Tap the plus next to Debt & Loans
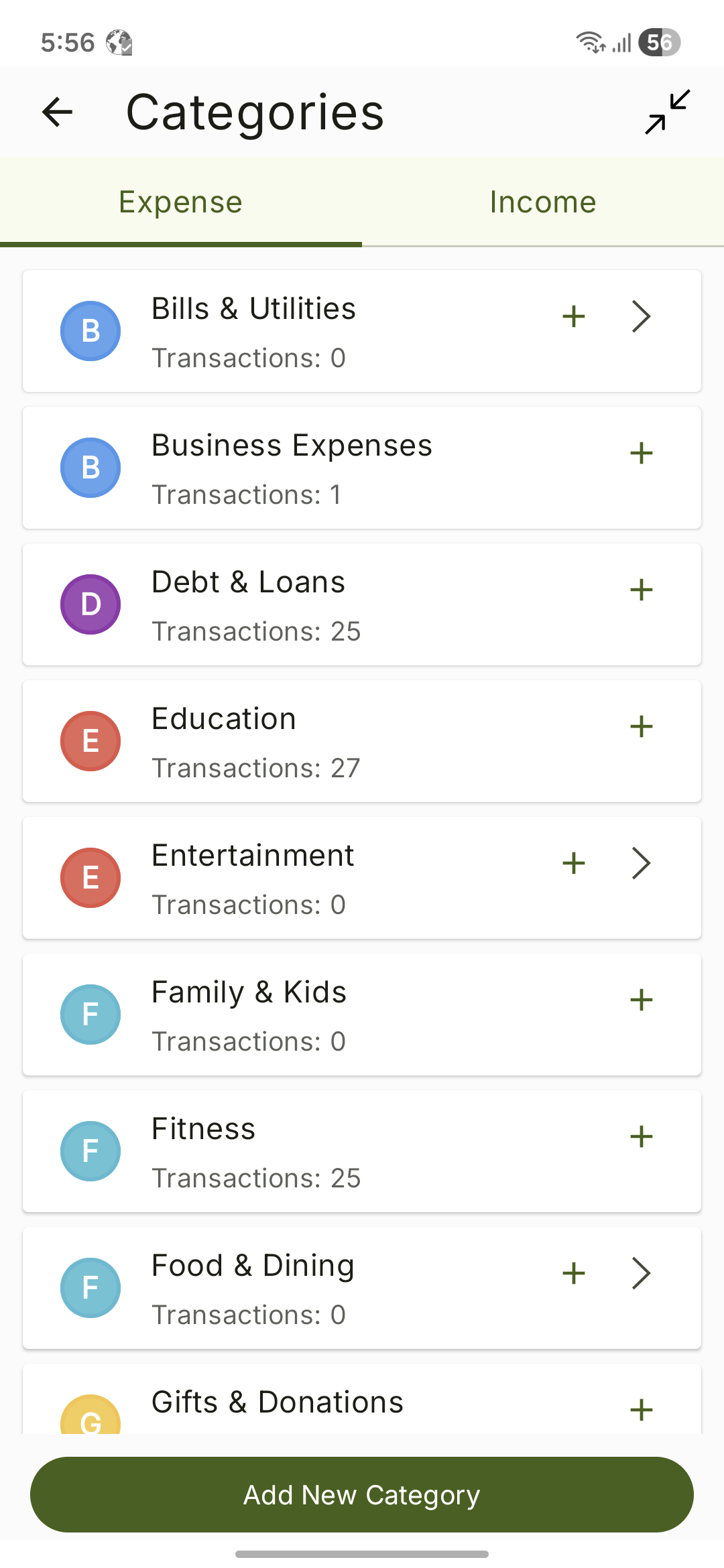 click(x=642, y=590)
